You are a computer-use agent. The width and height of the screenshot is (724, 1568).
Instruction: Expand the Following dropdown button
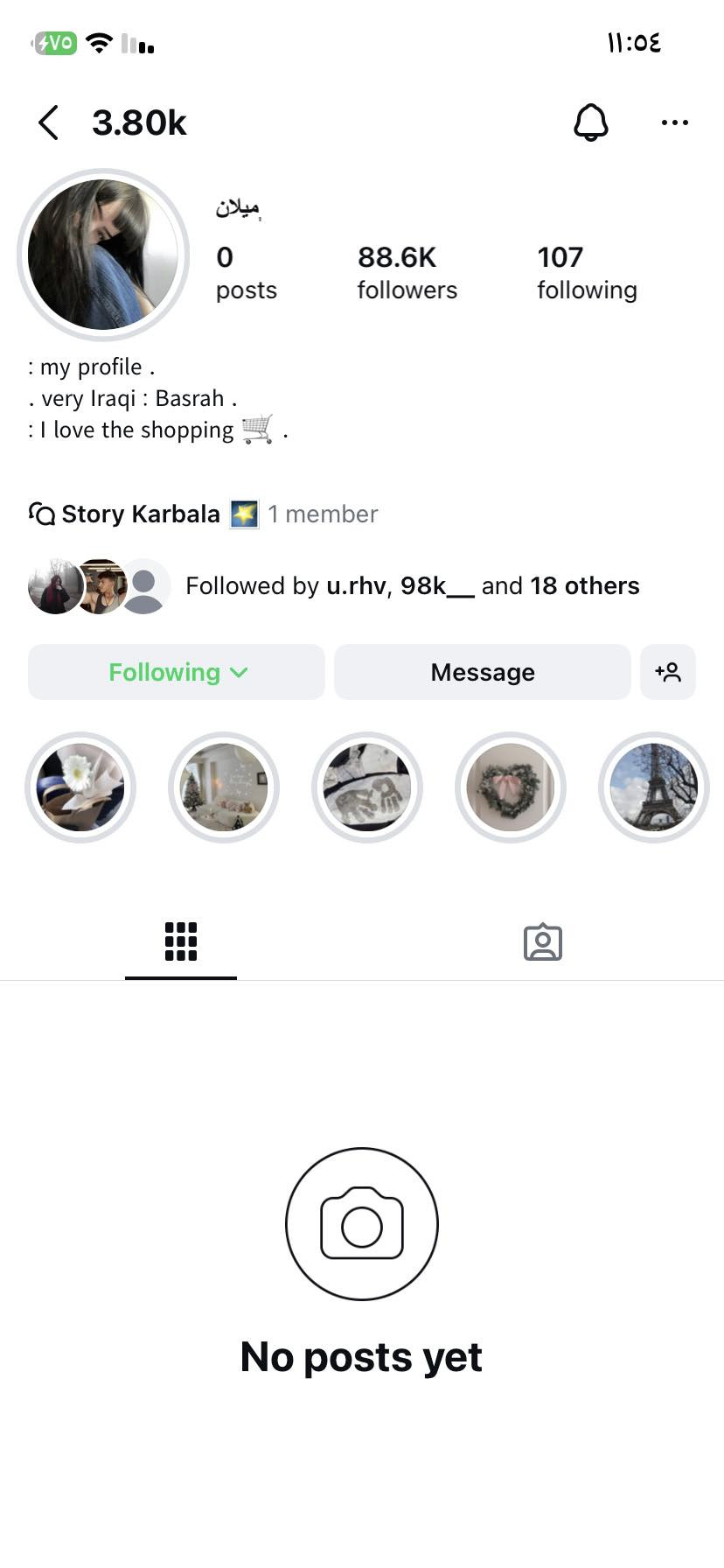click(x=177, y=672)
